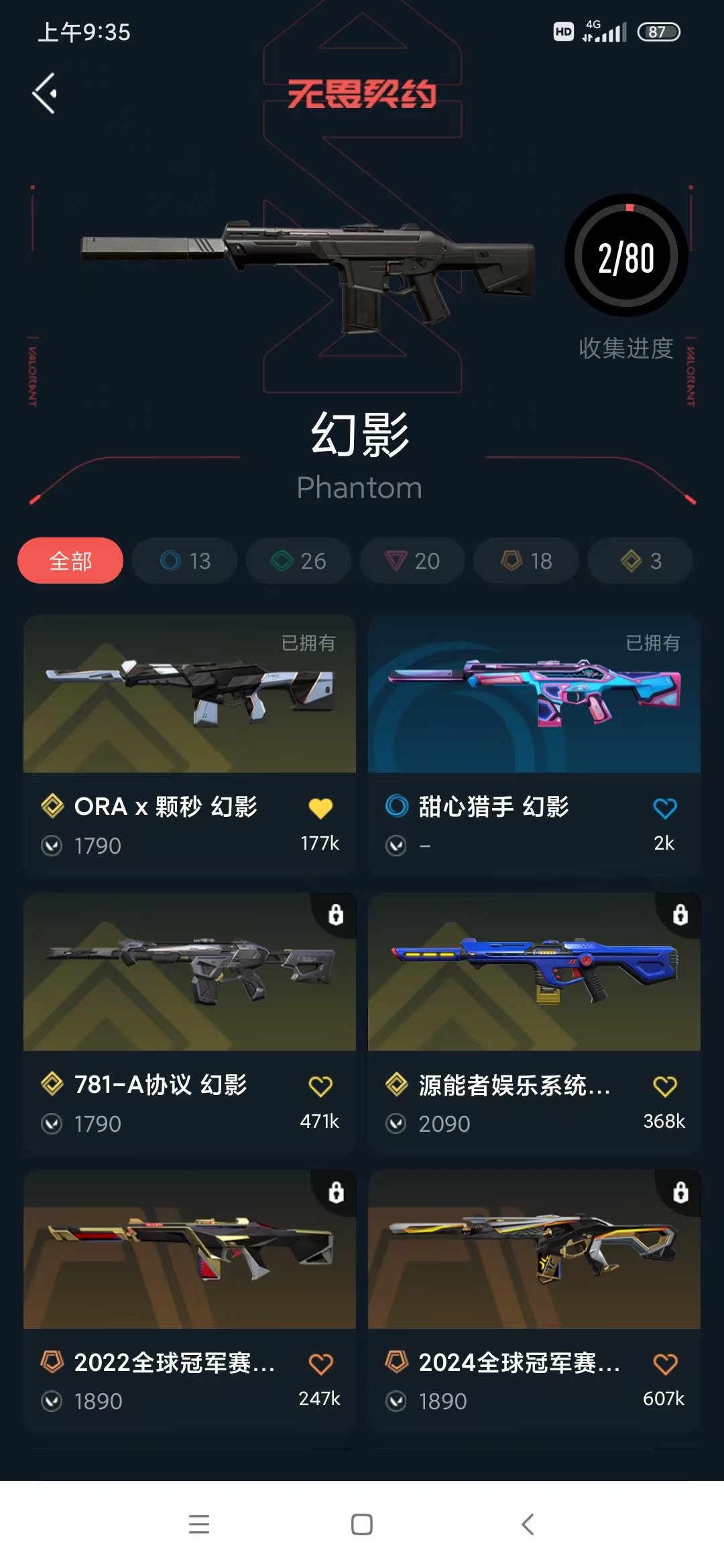Open the ORA x 颗秒 幻影 skin card
This screenshot has width=724, height=1568.
click(189, 694)
